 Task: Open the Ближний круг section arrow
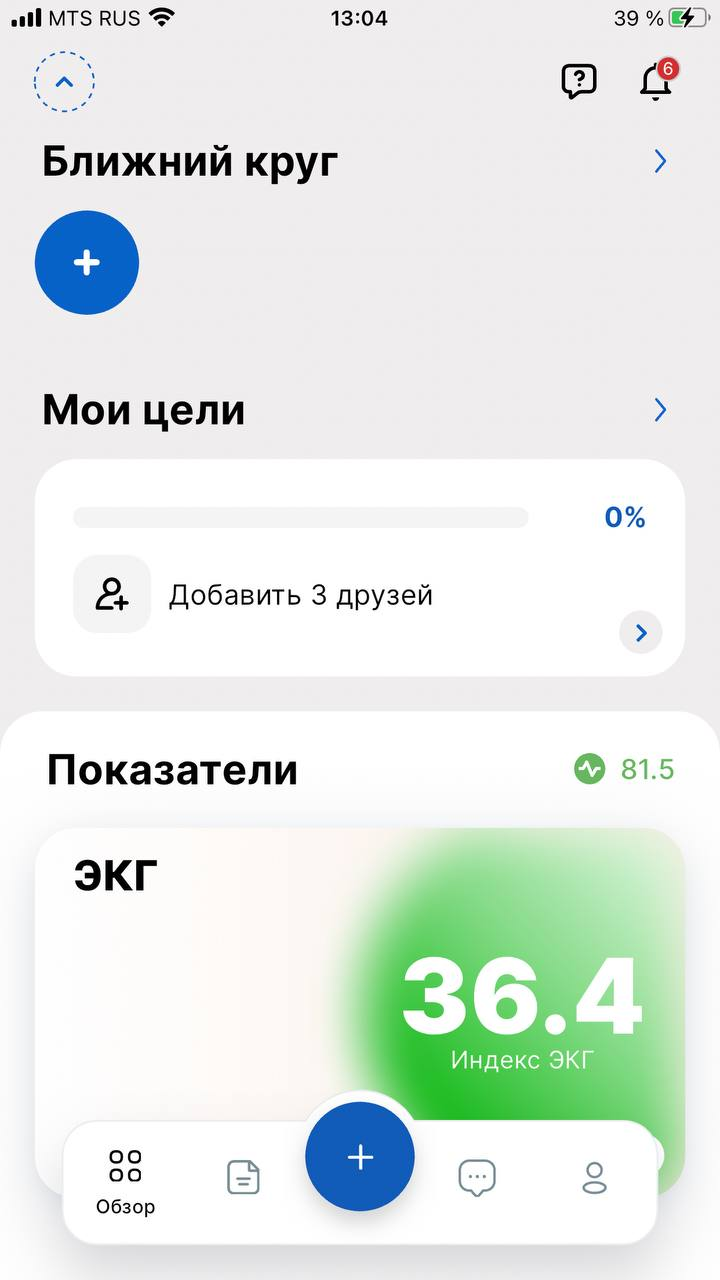point(660,161)
